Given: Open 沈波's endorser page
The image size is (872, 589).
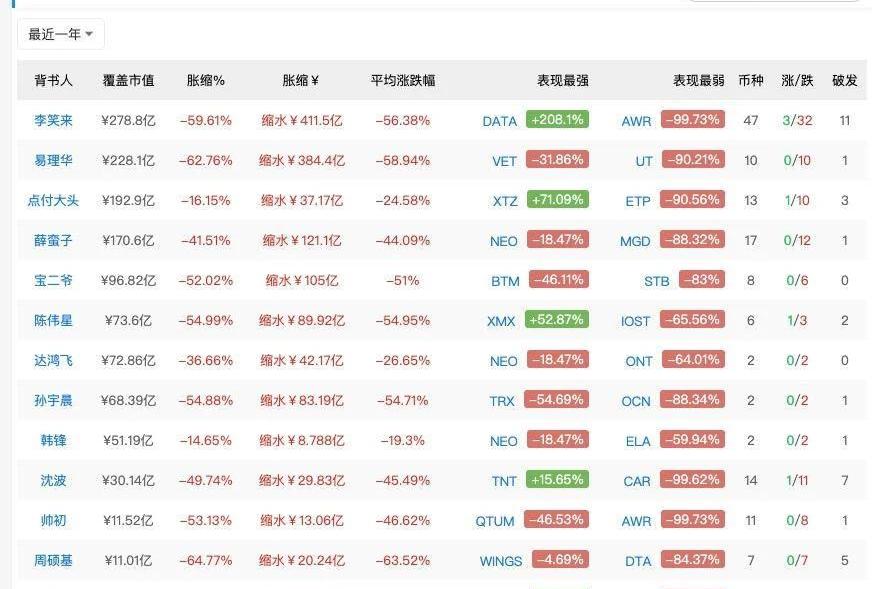Looking at the screenshot, I should click(53, 480).
